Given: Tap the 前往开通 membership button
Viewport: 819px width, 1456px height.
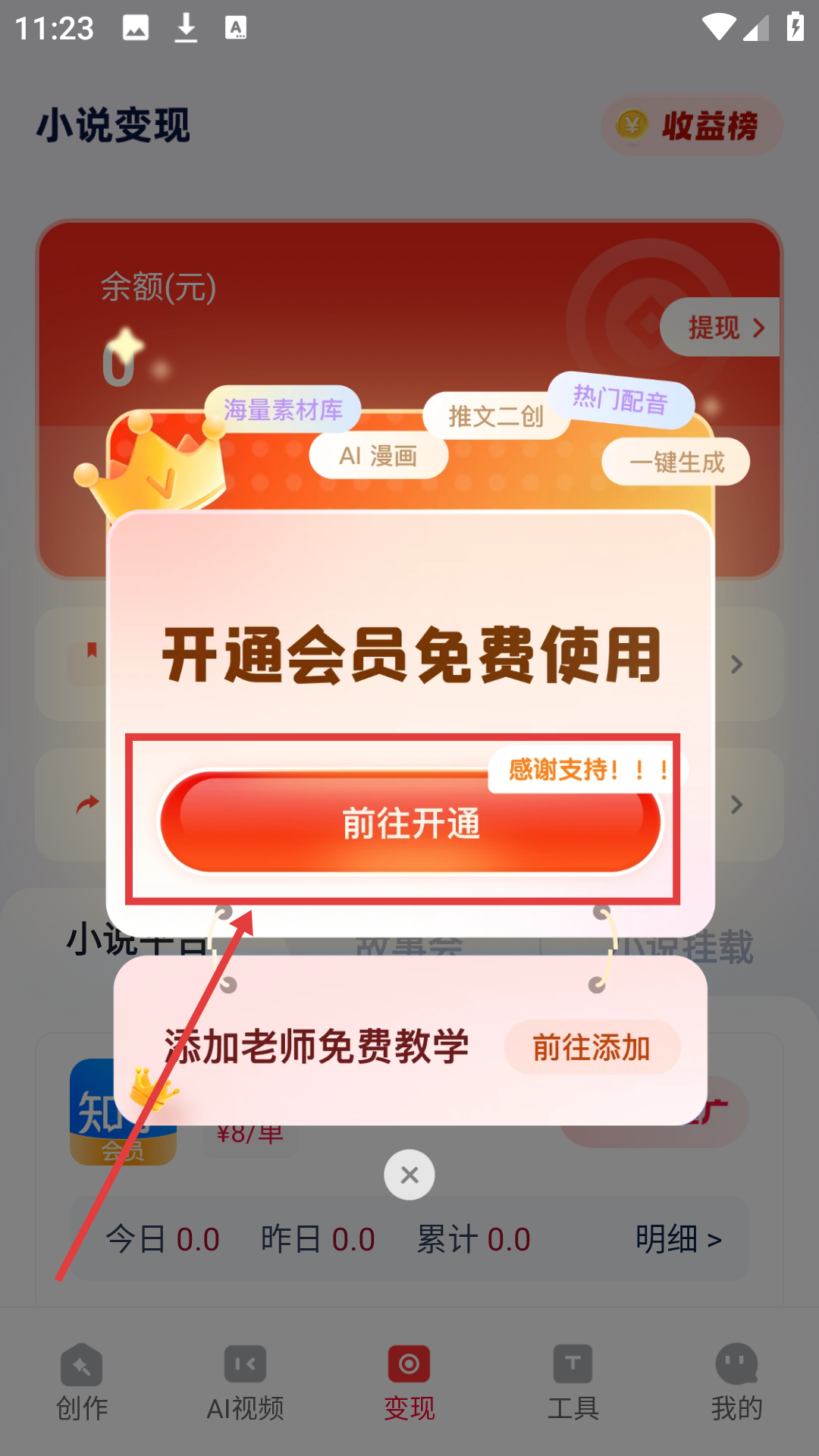Looking at the screenshot, I should pyautogui.click(x=410, y=823).
